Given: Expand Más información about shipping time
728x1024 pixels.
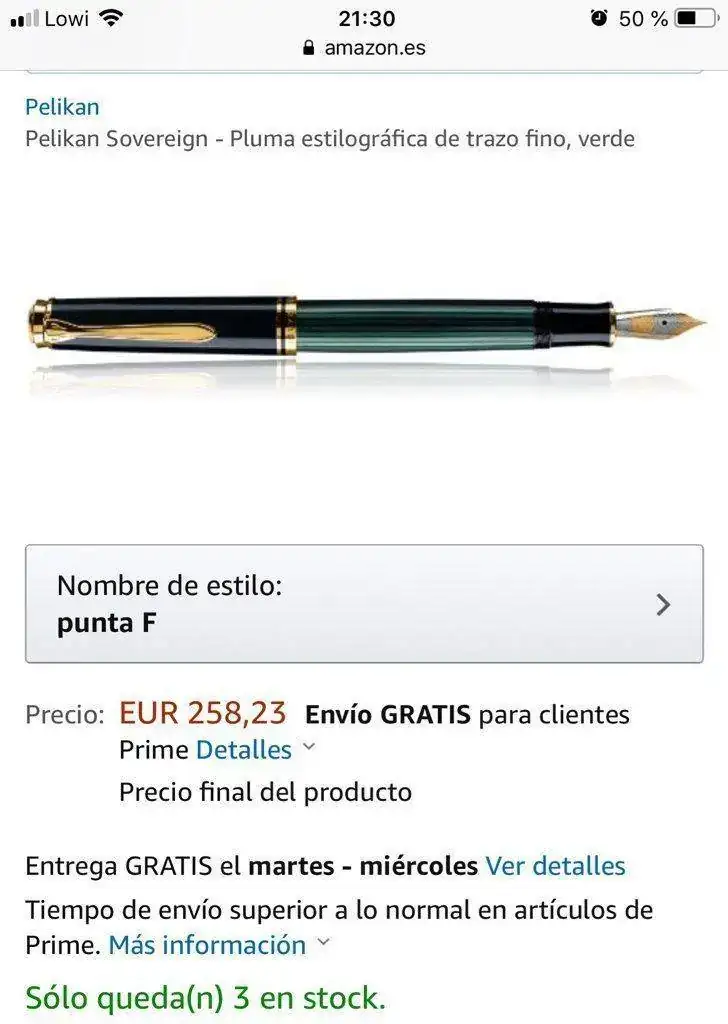Looking at the screenshot, I should point(208,945).
